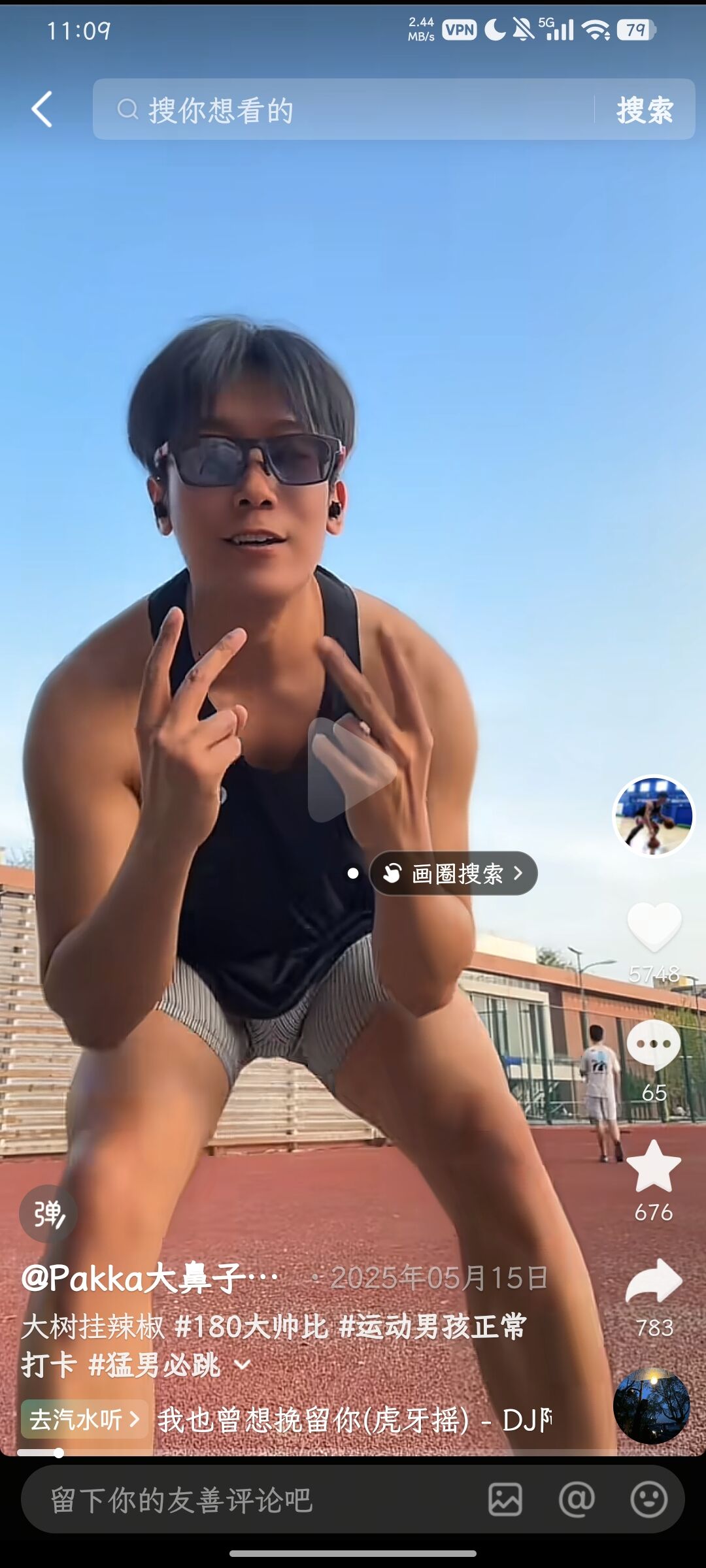Open the creator's profile avatar
The height and width of the screenshot is (1568, 706).
coord(653,816)
